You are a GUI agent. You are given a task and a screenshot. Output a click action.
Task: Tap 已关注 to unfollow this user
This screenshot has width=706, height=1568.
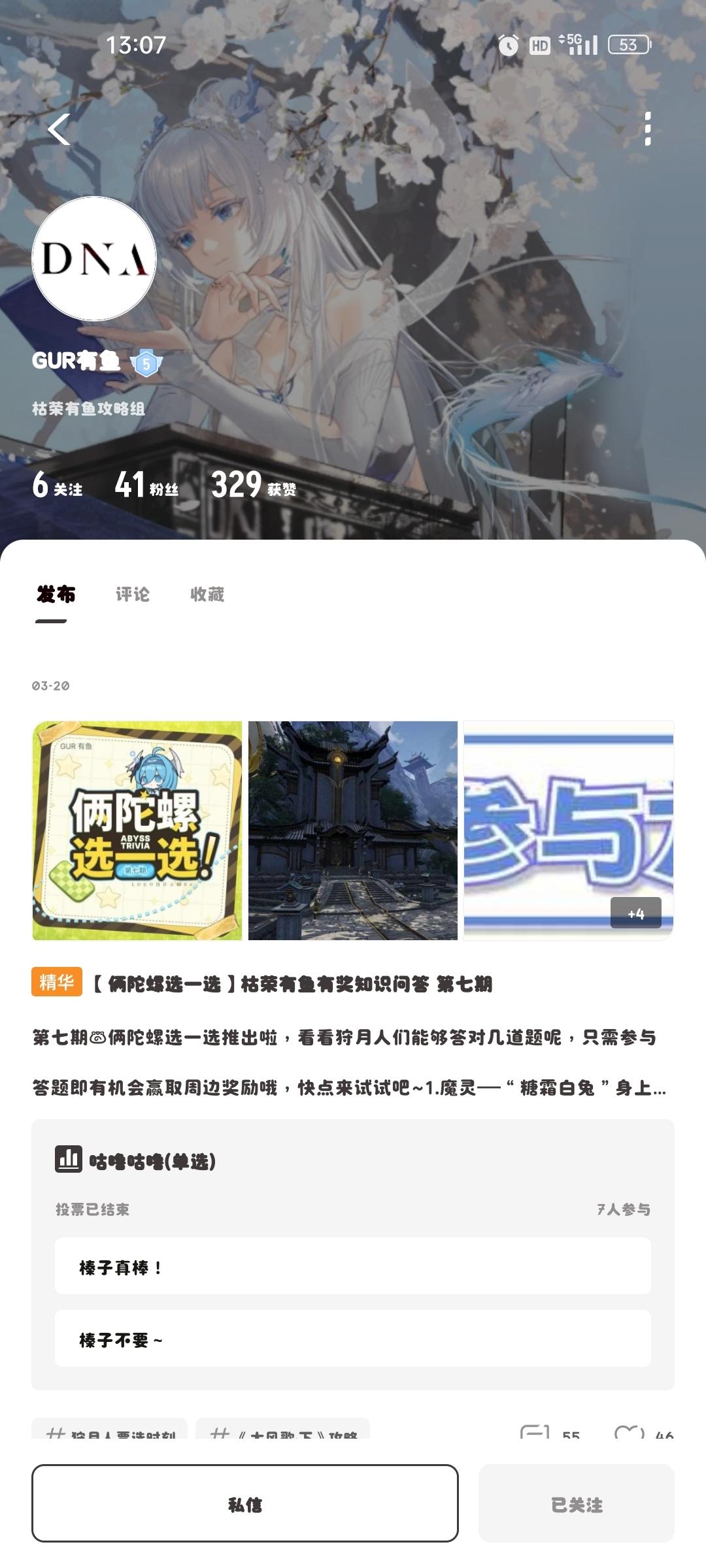point(576,1504)
